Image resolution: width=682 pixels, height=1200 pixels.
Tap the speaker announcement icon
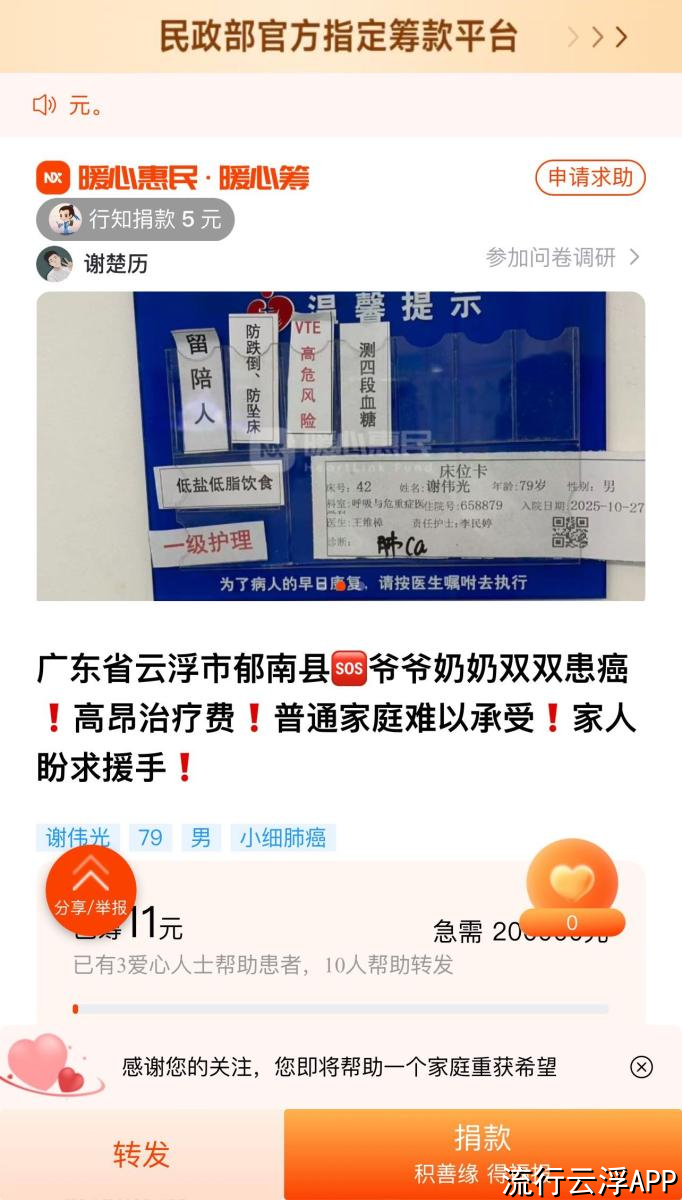click(x=44, y=105)
